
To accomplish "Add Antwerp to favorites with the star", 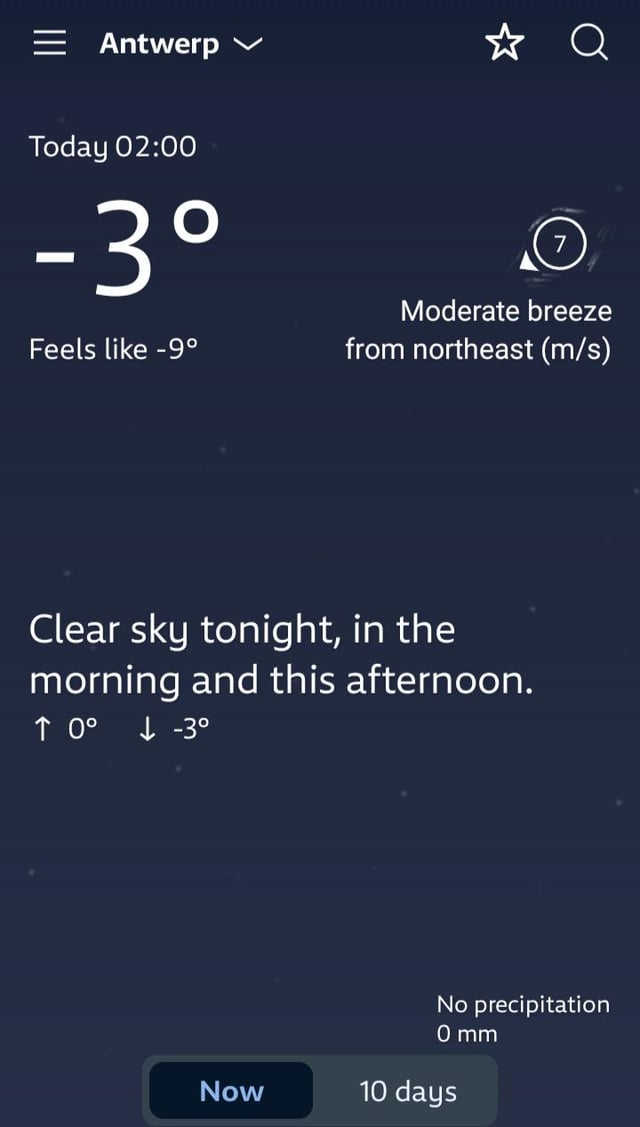I will 504,43.
